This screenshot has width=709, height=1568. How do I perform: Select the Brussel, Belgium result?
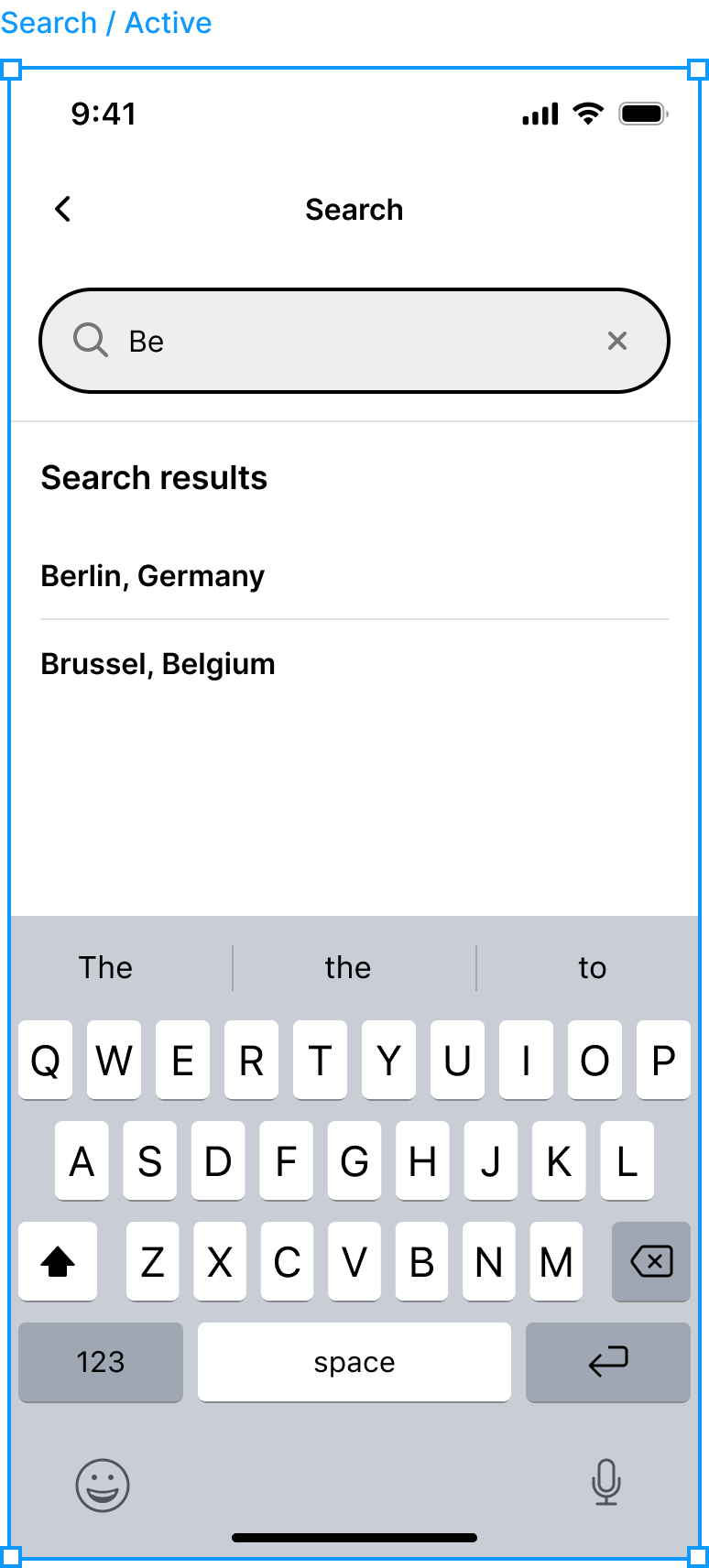click(x=158, y=664)
